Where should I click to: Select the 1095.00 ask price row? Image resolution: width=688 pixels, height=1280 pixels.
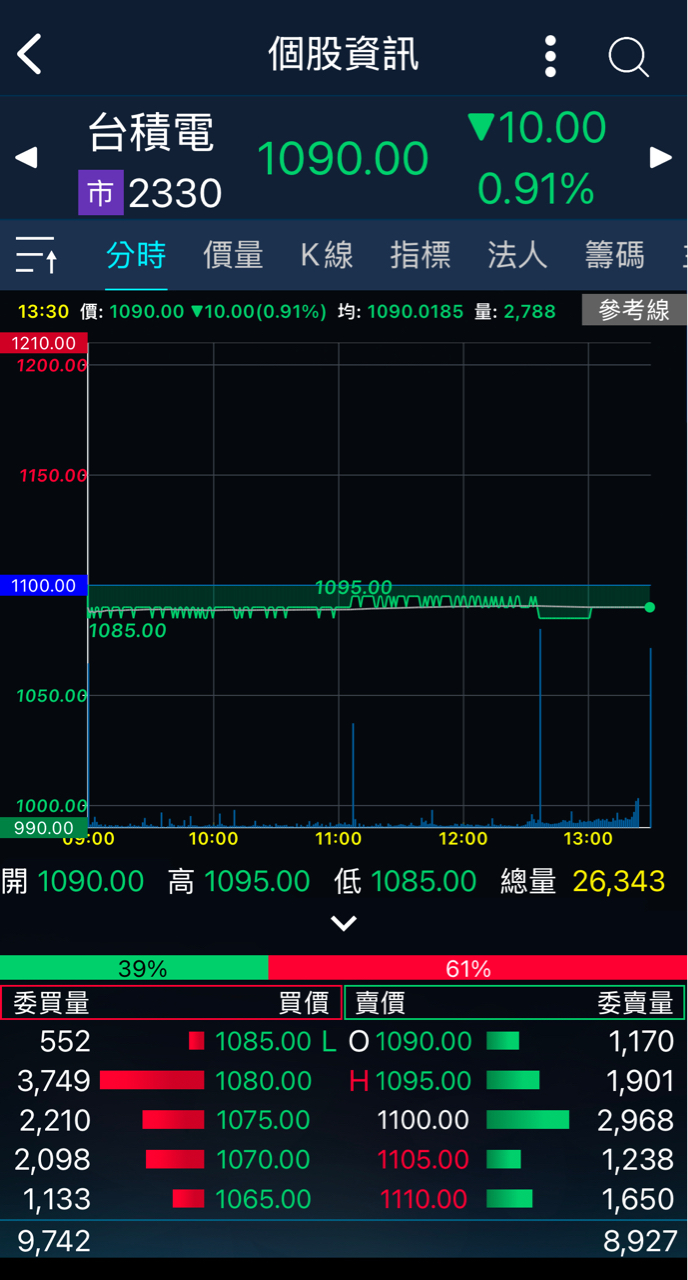[x=424, y=1081]
